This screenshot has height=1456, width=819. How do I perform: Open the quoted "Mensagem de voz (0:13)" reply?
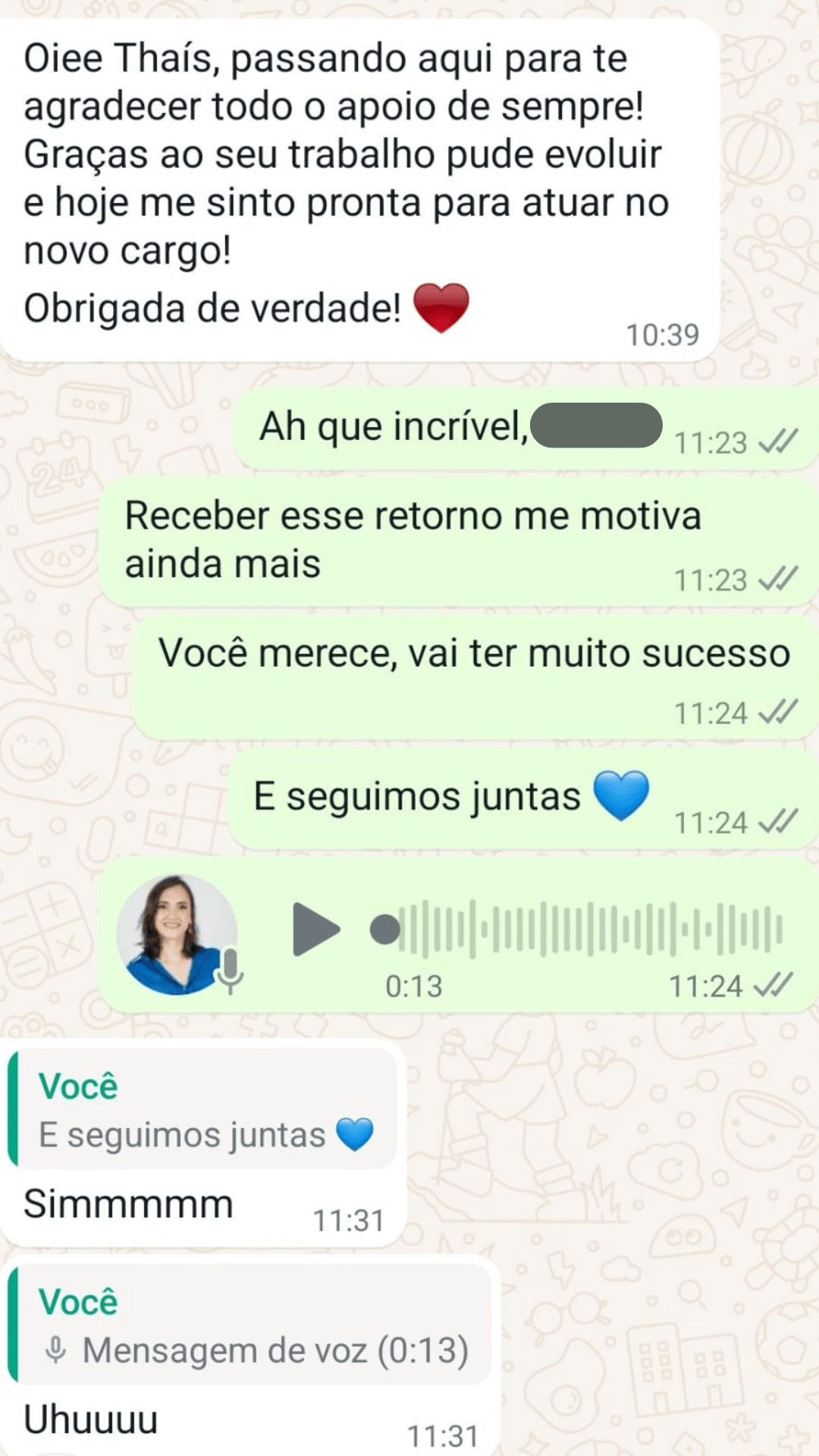252,1326
